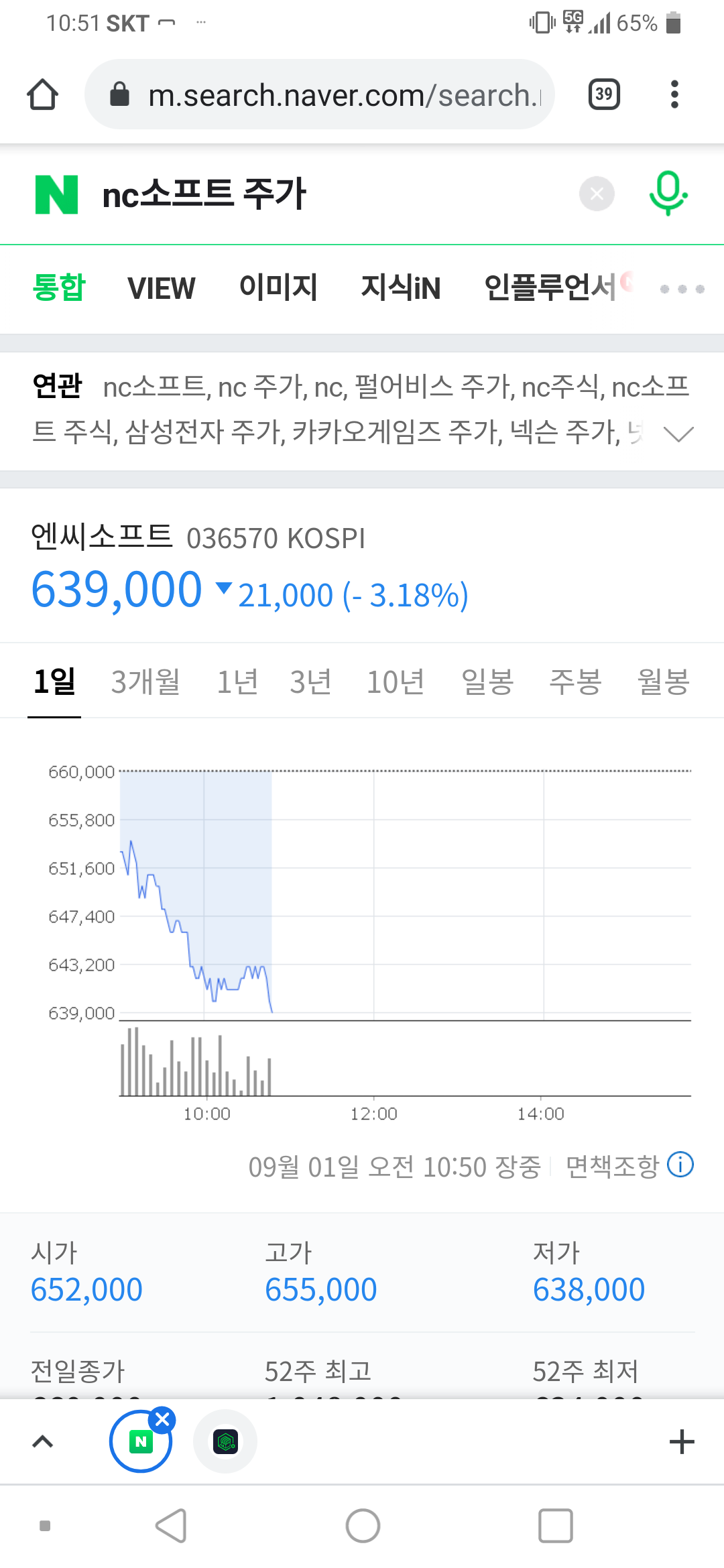This screenshot has width=724, height=1568.
Task: Open the tab switcher showing 39 tabs
Action: point(603,94)
